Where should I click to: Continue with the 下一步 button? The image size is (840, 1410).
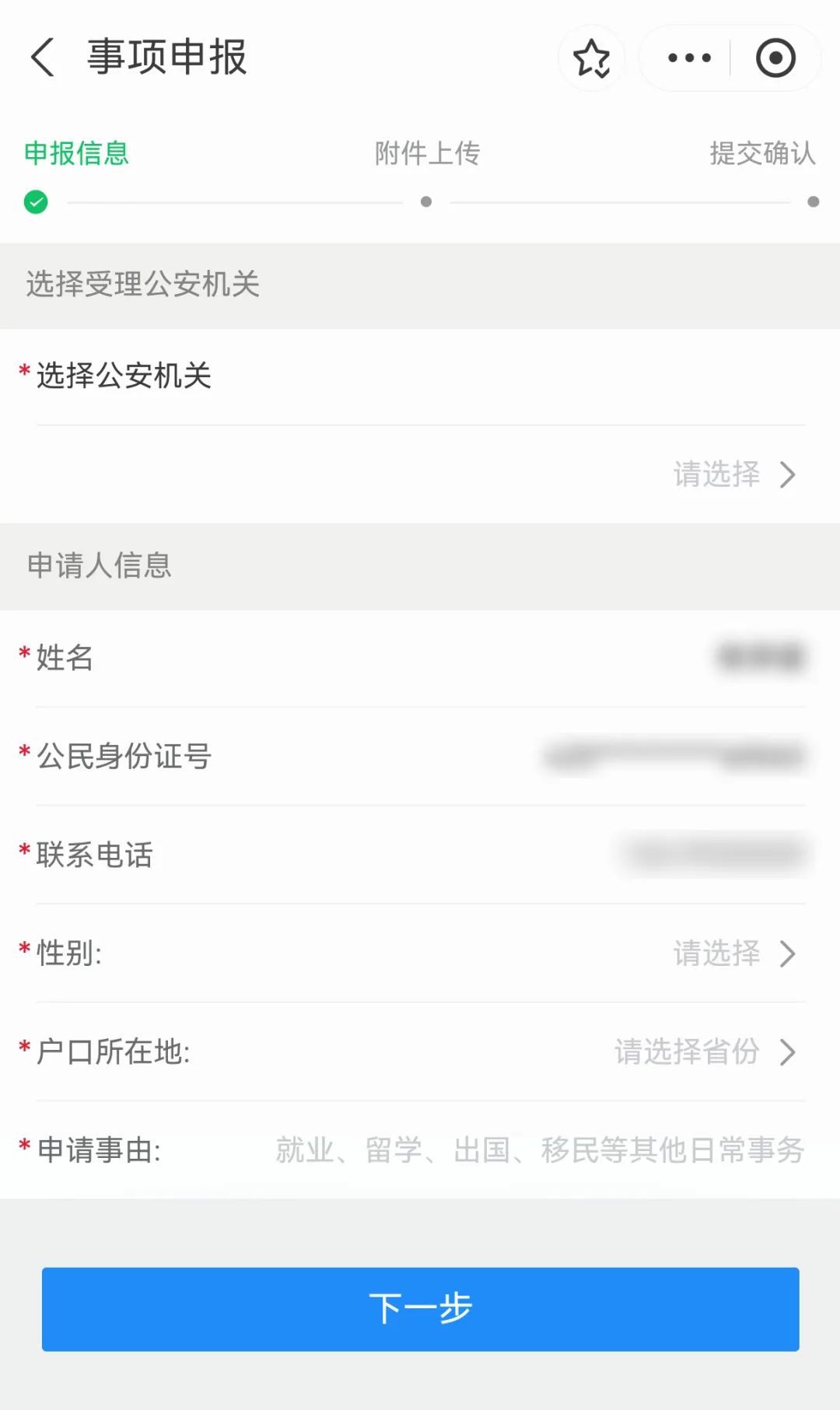click(420, 1309)
